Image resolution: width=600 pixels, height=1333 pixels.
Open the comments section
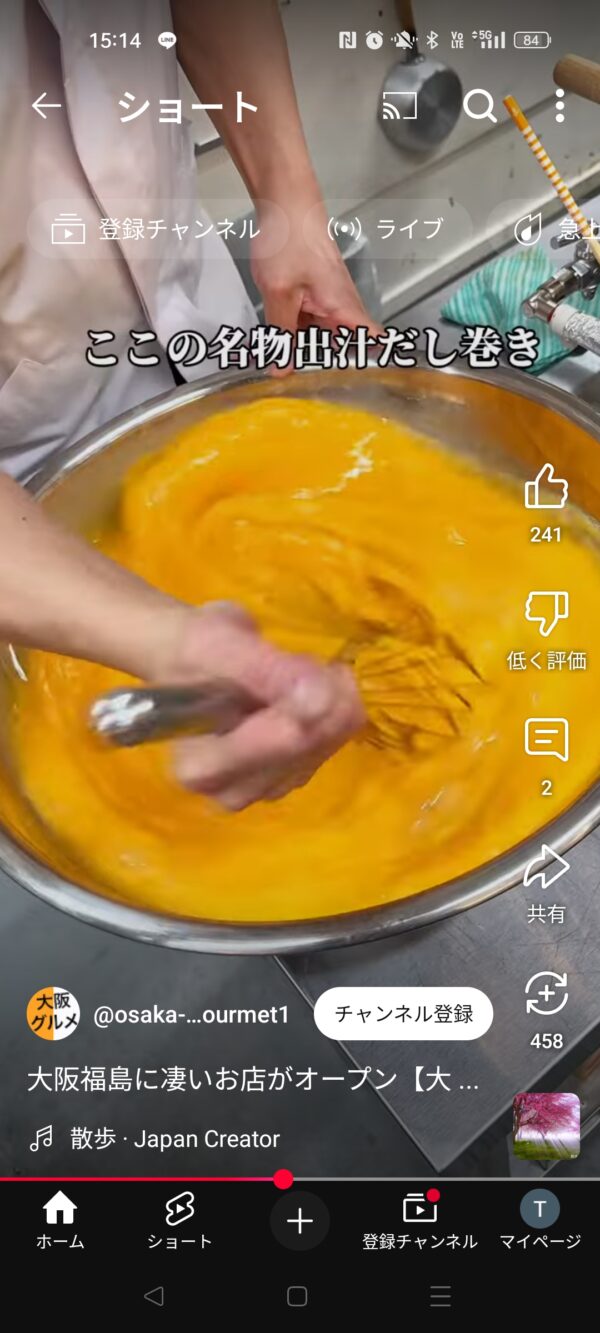coord(546,741)
